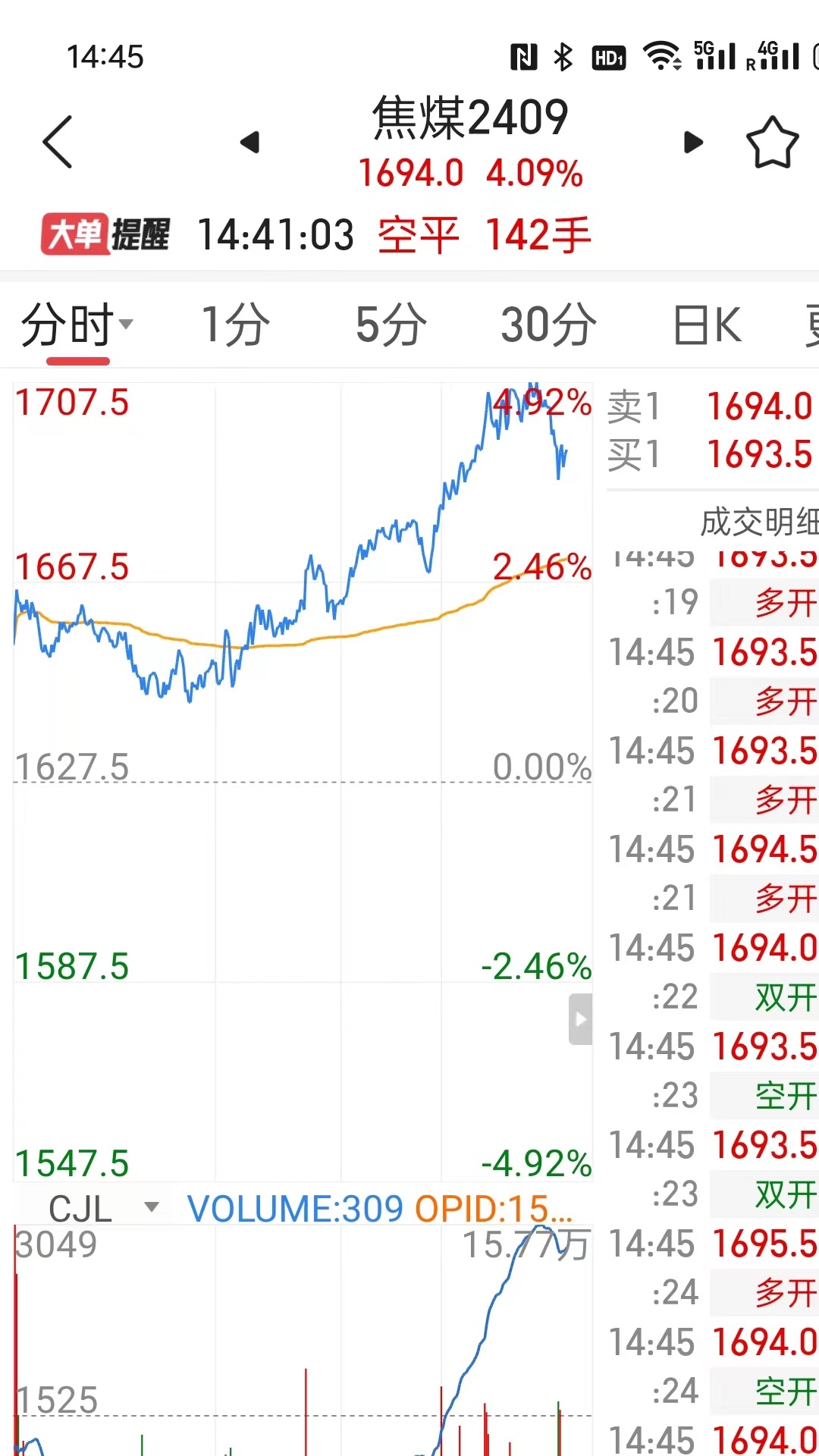Viewport: 819px width, 1456px height.
Task: Switch to the previous contract with left arrow
Action: pos(249,142)
